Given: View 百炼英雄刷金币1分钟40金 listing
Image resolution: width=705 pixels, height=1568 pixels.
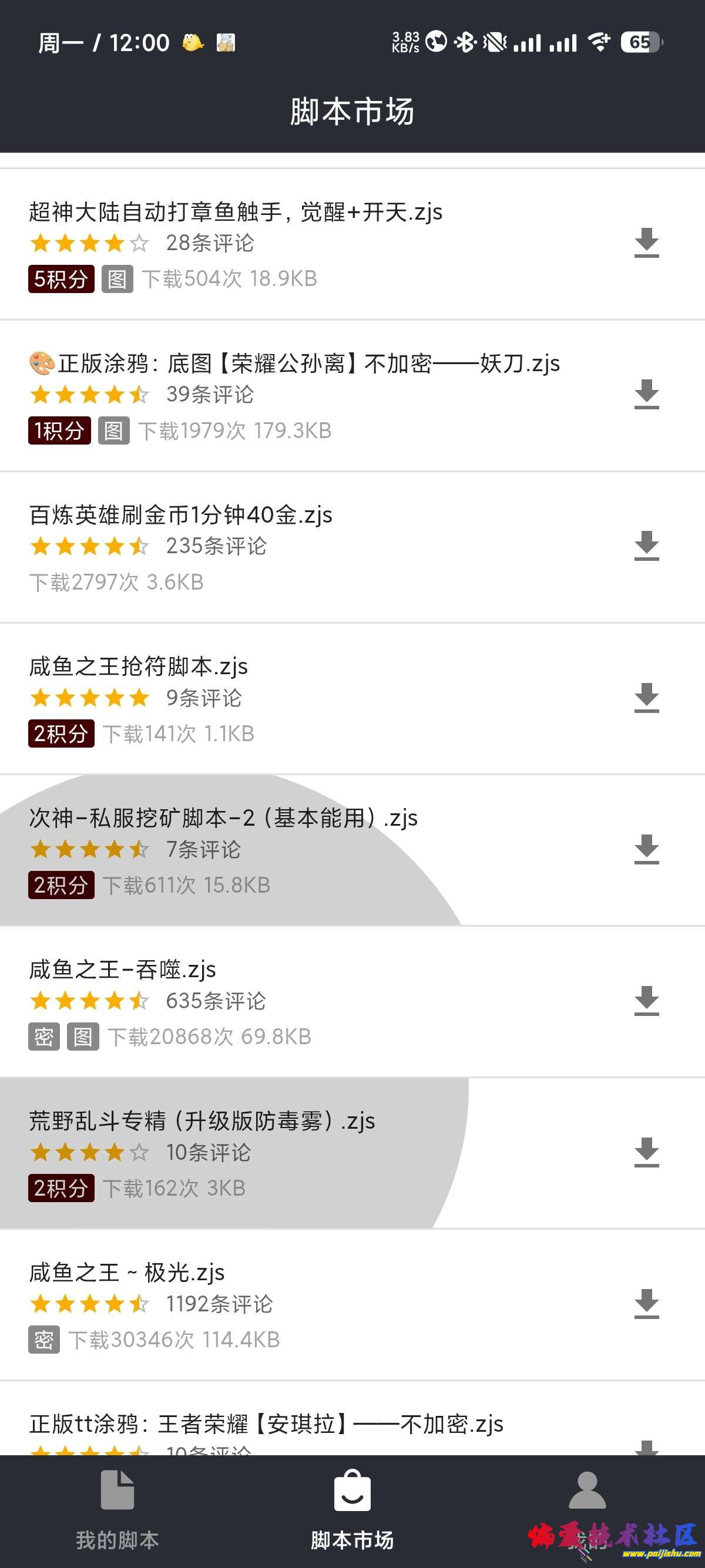Looking at the screenshot, I should coord(181,516).
